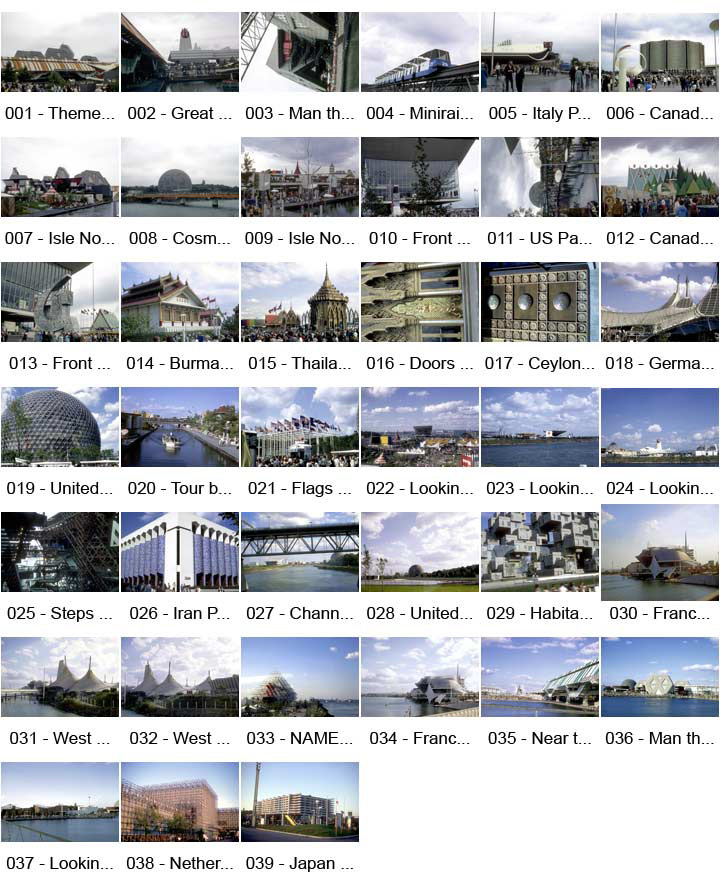This screenshot has height=879, width=720.
Task: Open photo 039 - Japan
Action: tap(300, 802)
